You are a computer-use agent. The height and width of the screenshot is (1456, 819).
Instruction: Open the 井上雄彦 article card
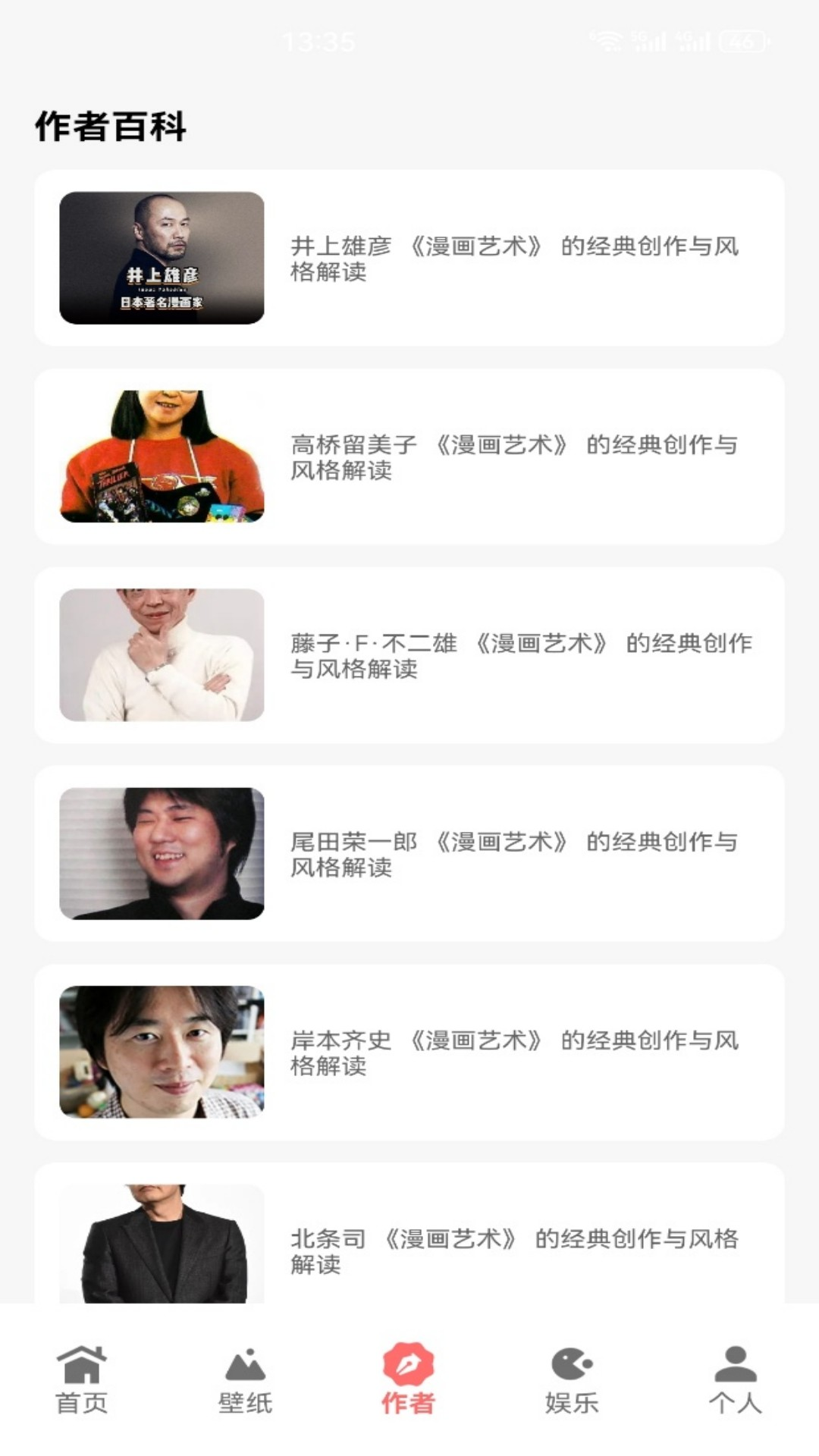tap(409, 258)
